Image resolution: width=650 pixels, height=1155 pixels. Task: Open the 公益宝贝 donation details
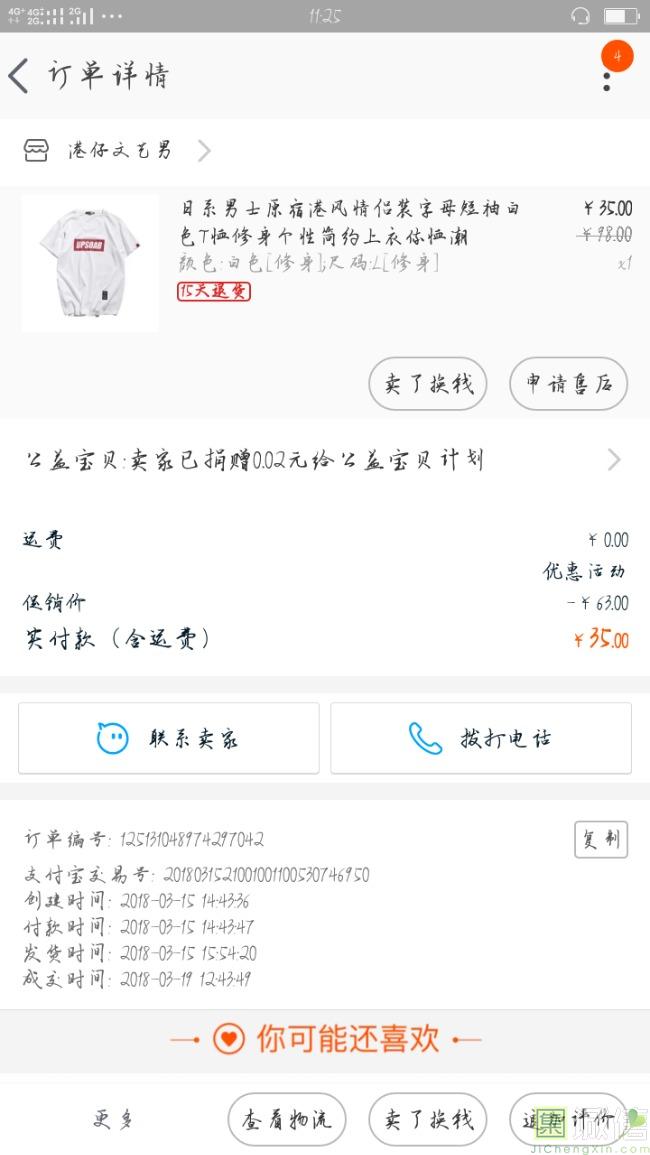320,460
